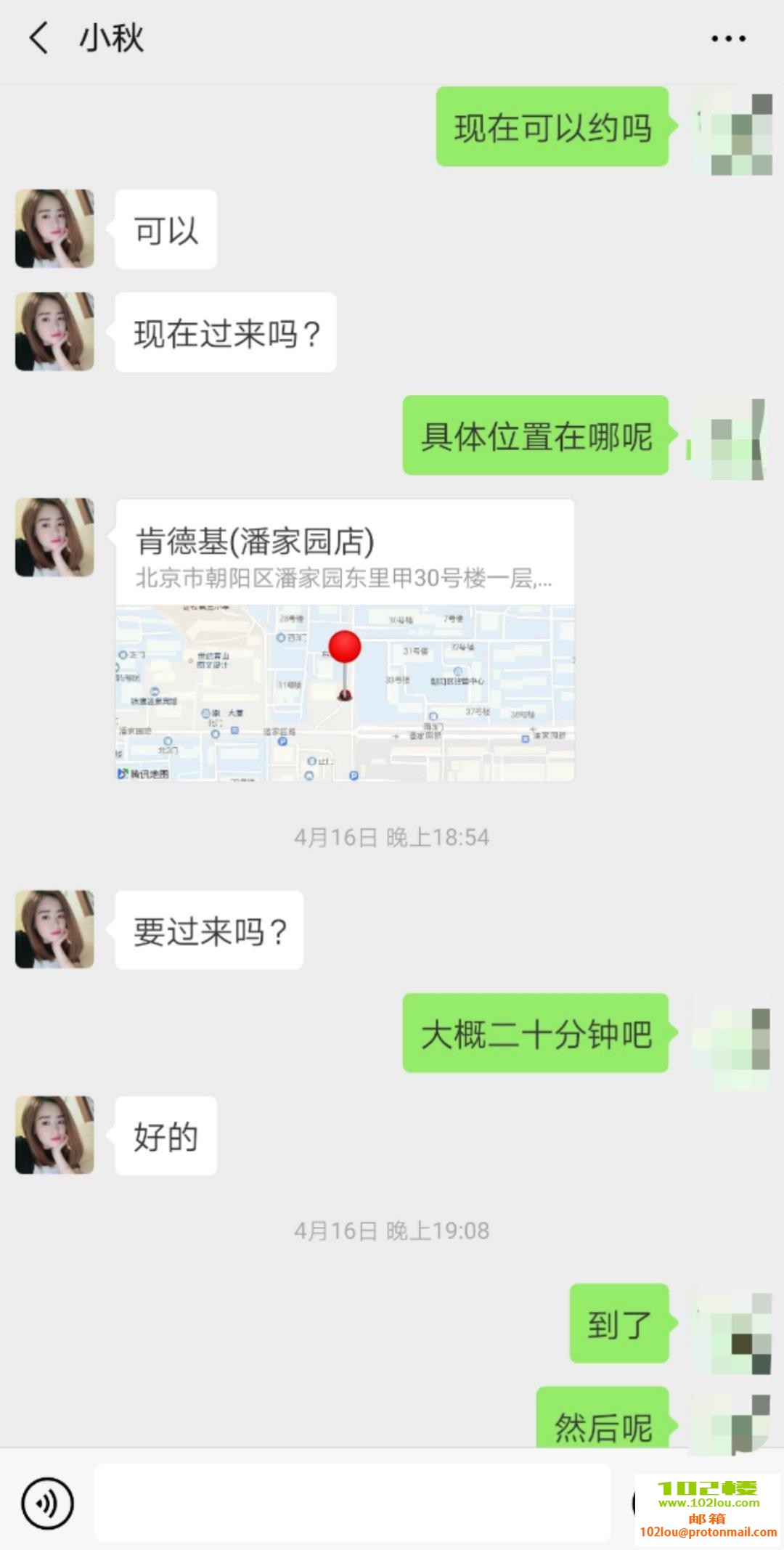784x1550 pixels.
Task: Tap the message 具体位置在哪呢
Action: (x=535, y=437)
